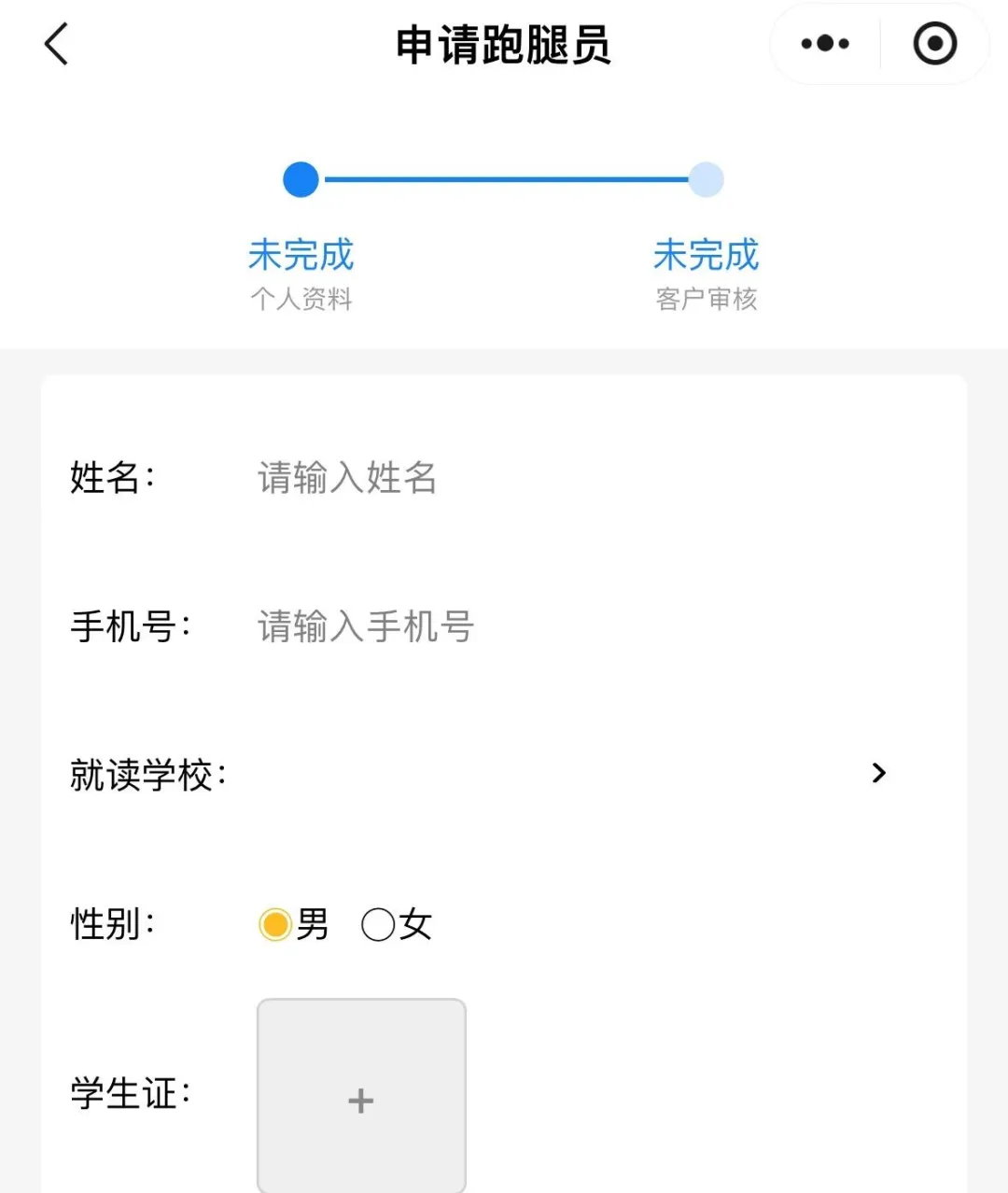Click the 未完成 text above 客户审核
Screen dimensions: 1008x1193
click(707, 254)
